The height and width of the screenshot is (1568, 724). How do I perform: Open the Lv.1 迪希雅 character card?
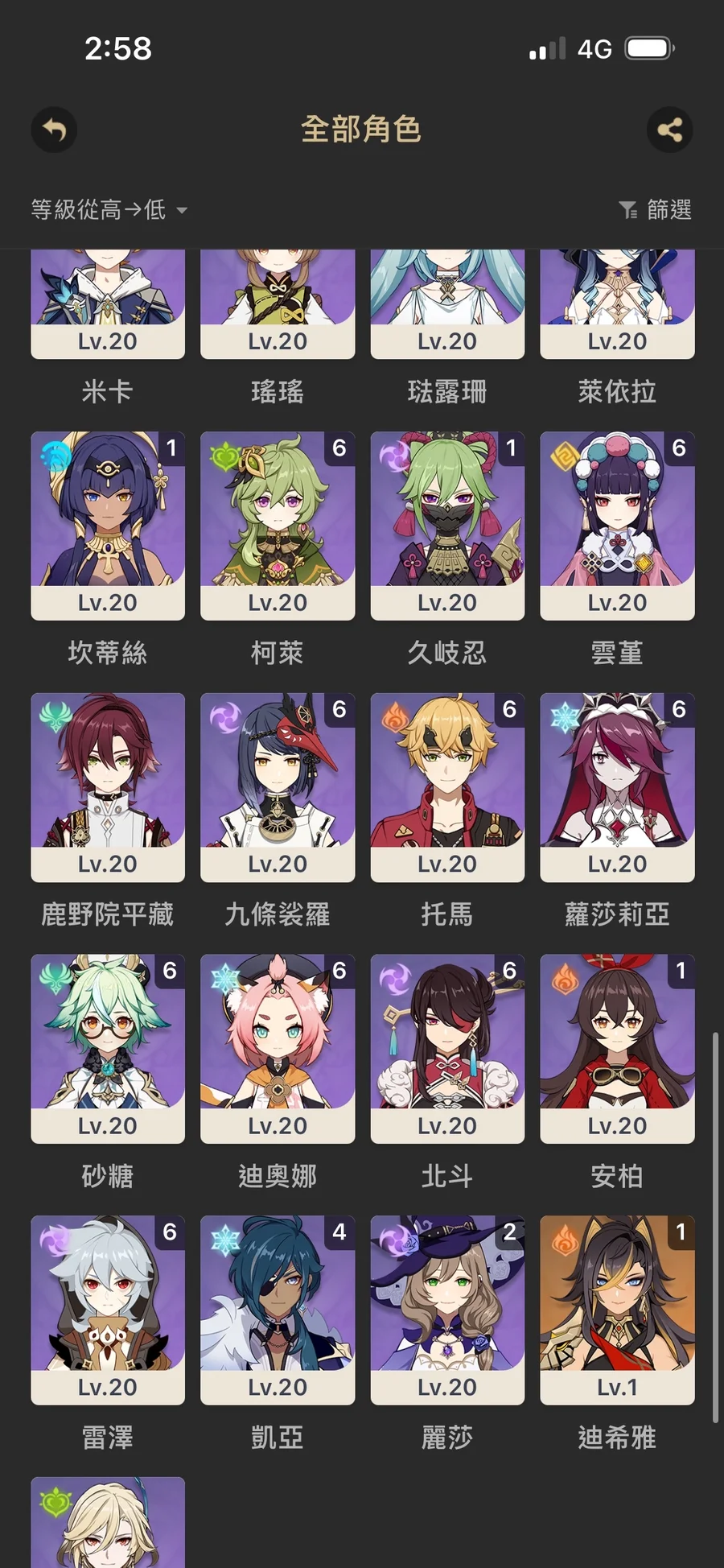[x=617, y=1310]
